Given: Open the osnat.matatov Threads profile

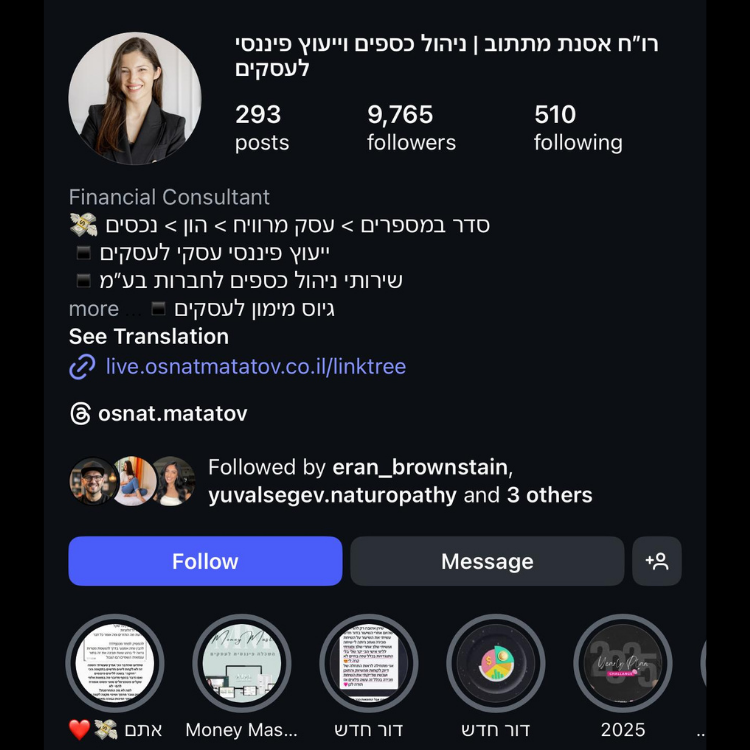Looking at the screenshot, I should [172, 414].
